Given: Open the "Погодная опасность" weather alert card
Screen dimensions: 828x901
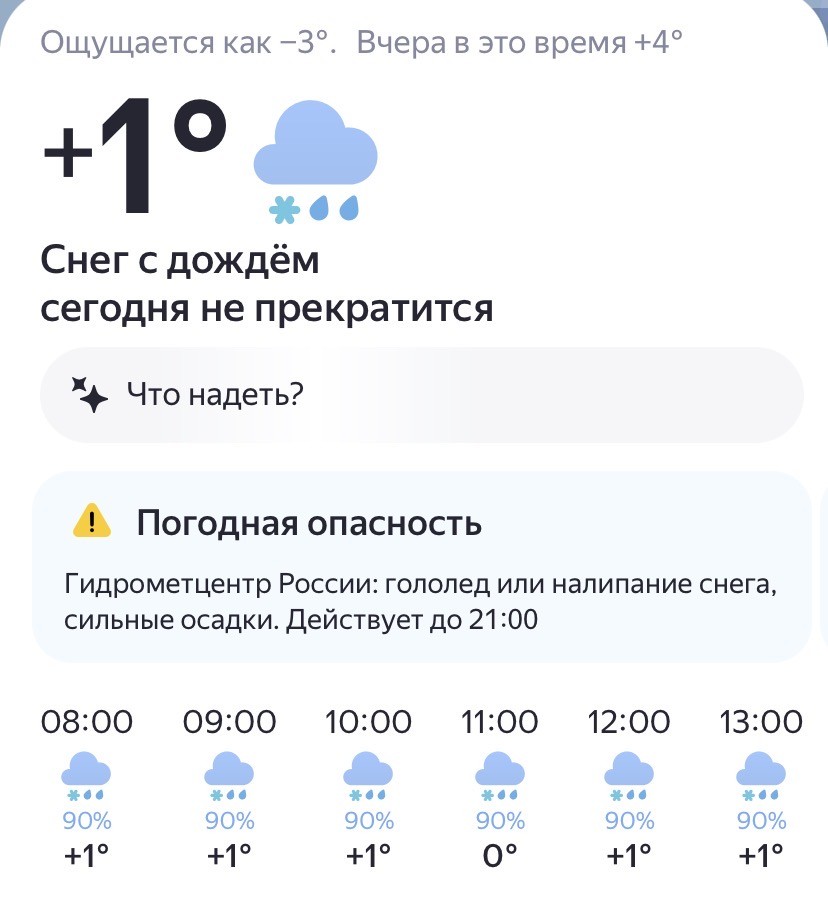Looking at the screenshot, I should (x=420, y=568).
